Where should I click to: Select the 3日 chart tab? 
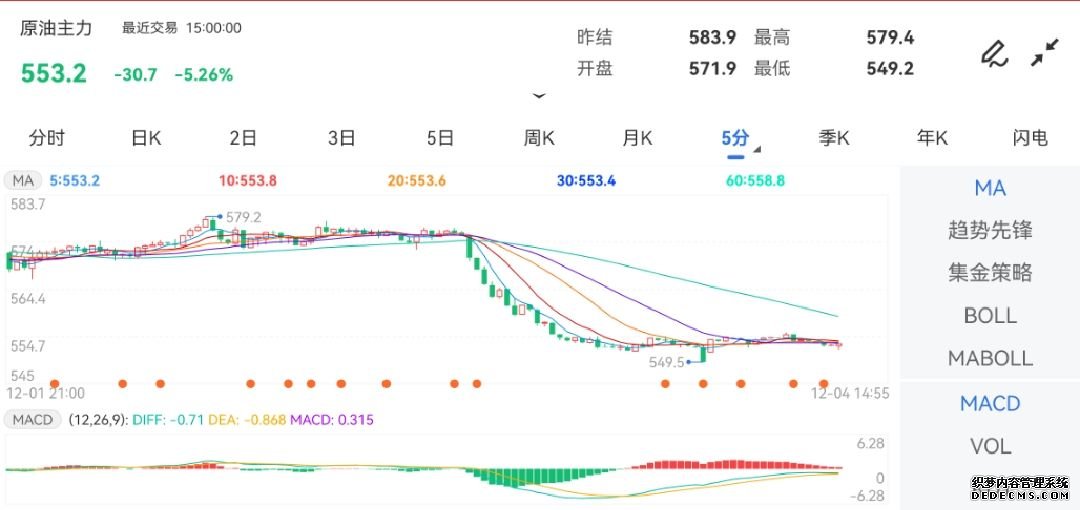pyautogui.click(x=341, y=138)
